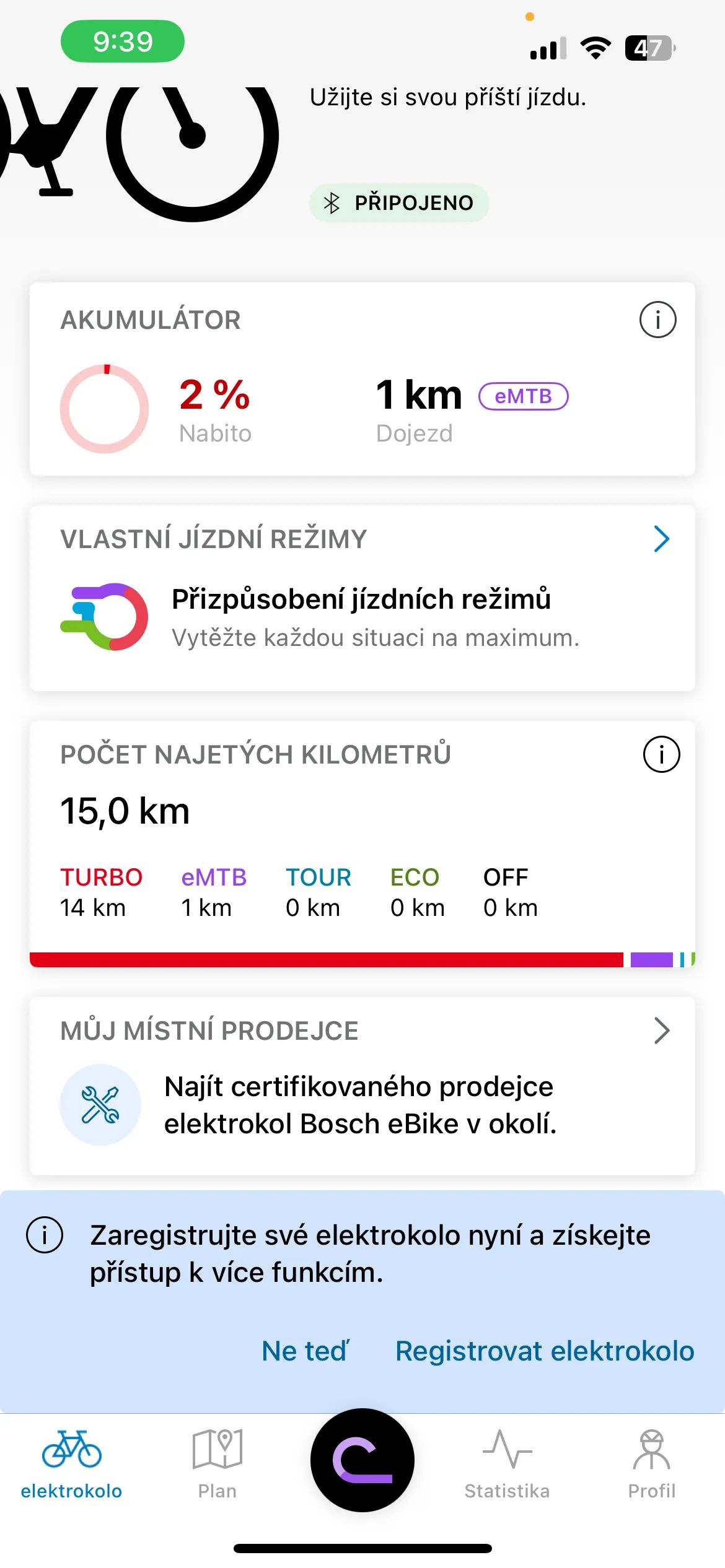Switch to the elektrokolo tab
Image resolution: width=725 pixels, height=1568 pixels.
[x=71, y=1464]
